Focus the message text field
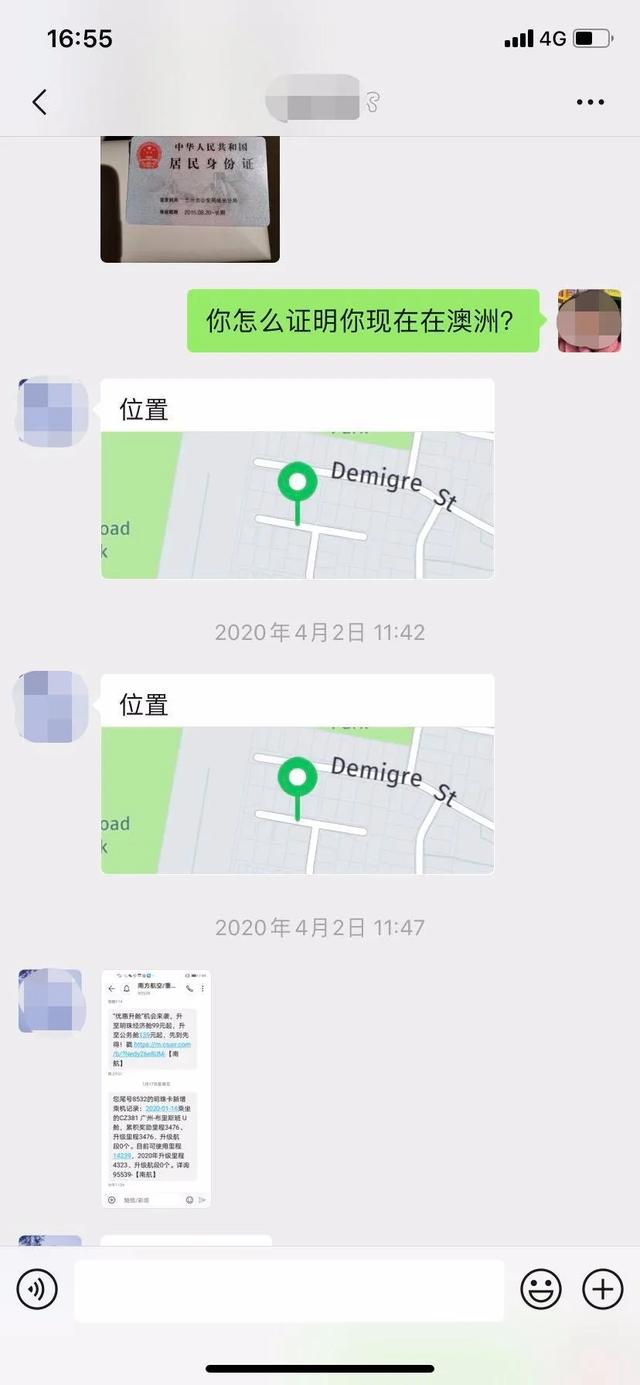Screen dimensions: 640x1385 [x=288, y=1290]
